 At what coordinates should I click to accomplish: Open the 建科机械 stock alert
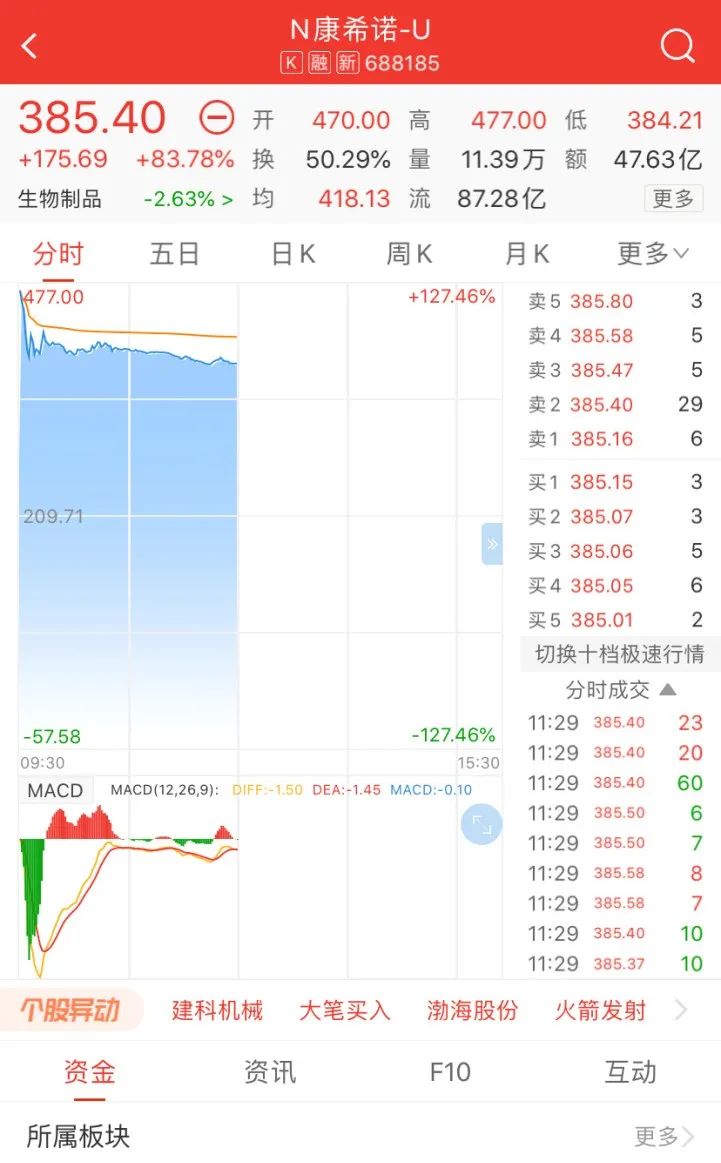(217, 1010)
